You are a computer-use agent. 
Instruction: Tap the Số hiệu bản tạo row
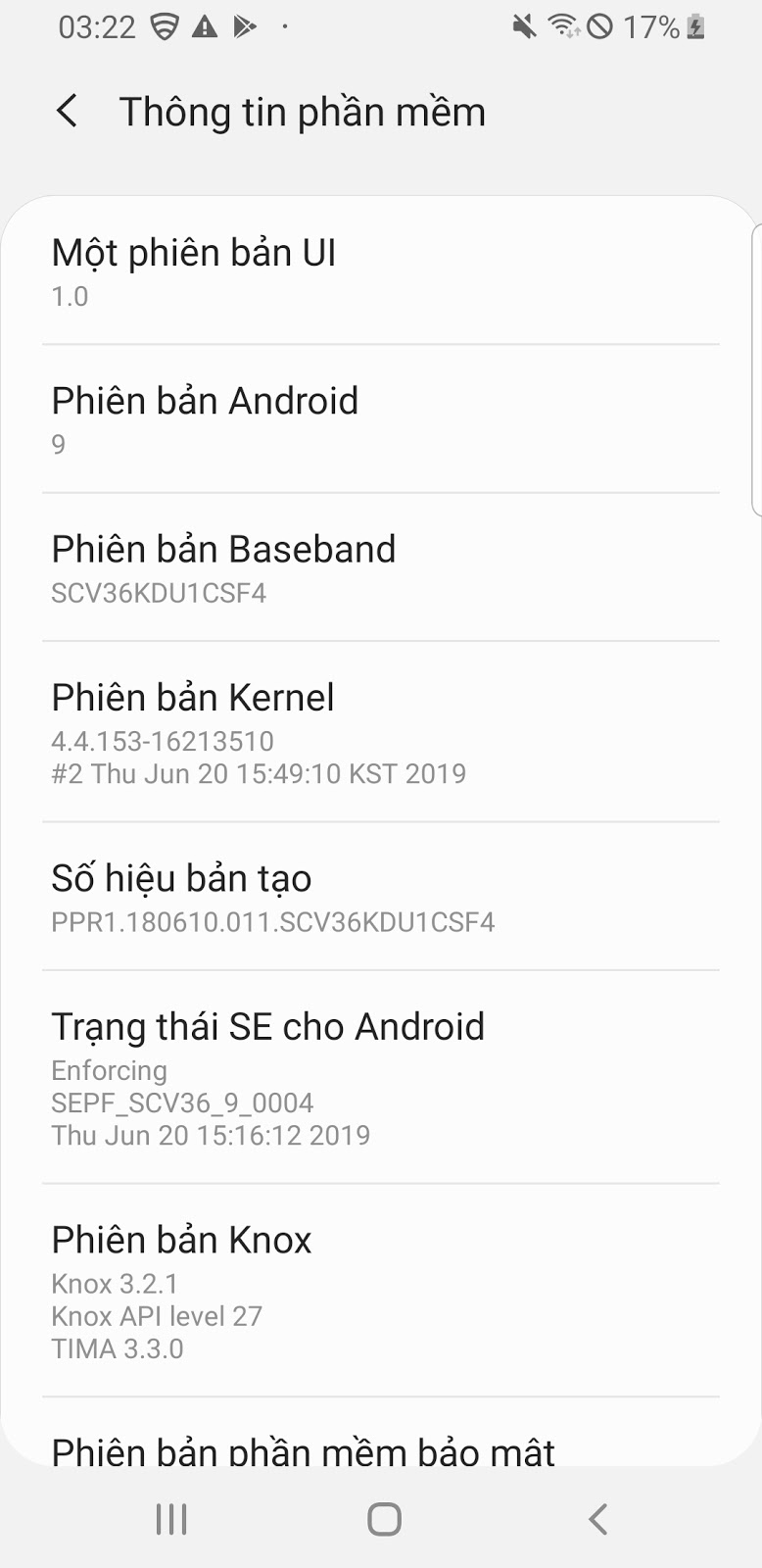click(381, 897)
